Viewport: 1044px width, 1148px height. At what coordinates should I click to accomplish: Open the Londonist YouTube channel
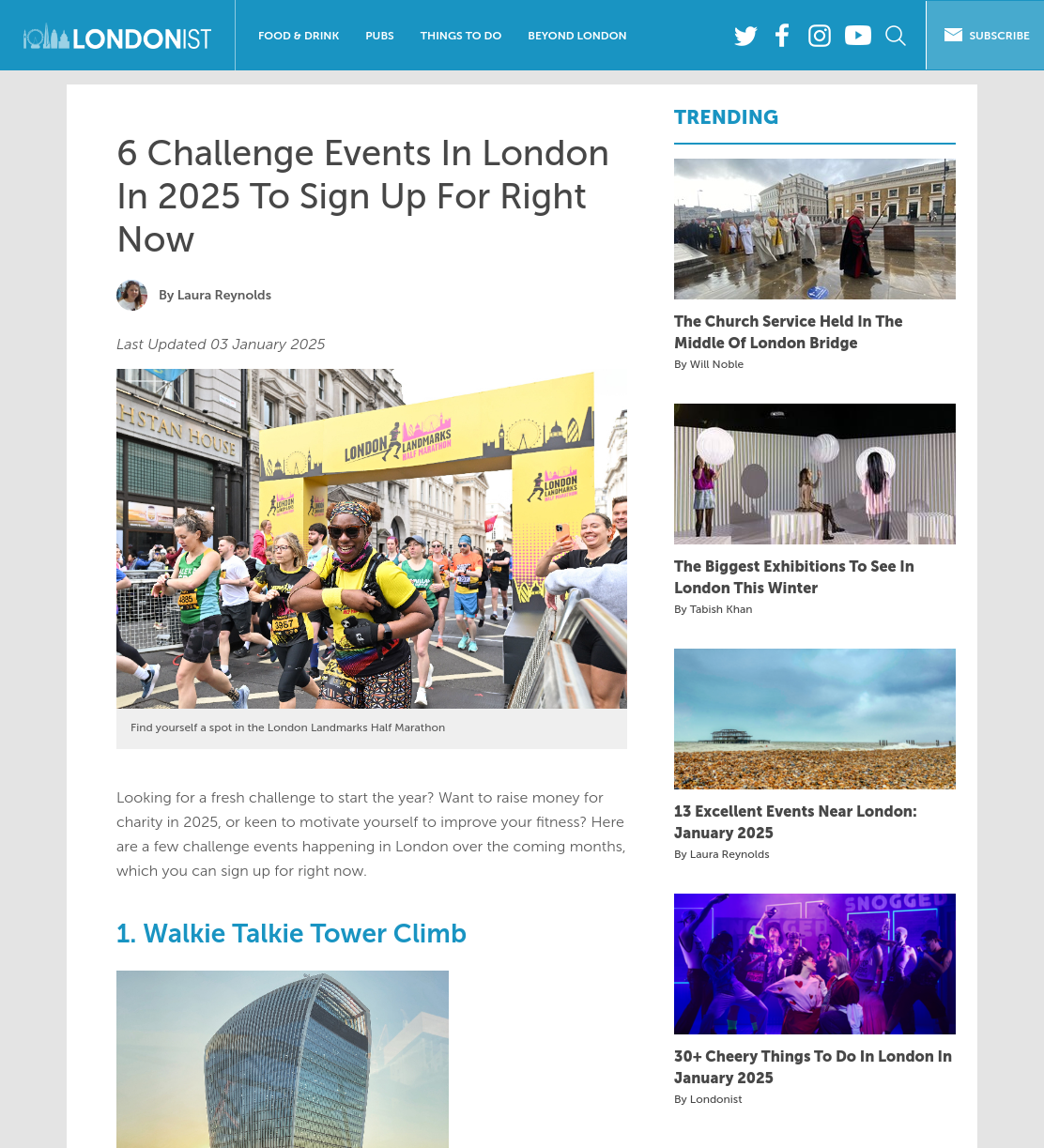point(858,36)
